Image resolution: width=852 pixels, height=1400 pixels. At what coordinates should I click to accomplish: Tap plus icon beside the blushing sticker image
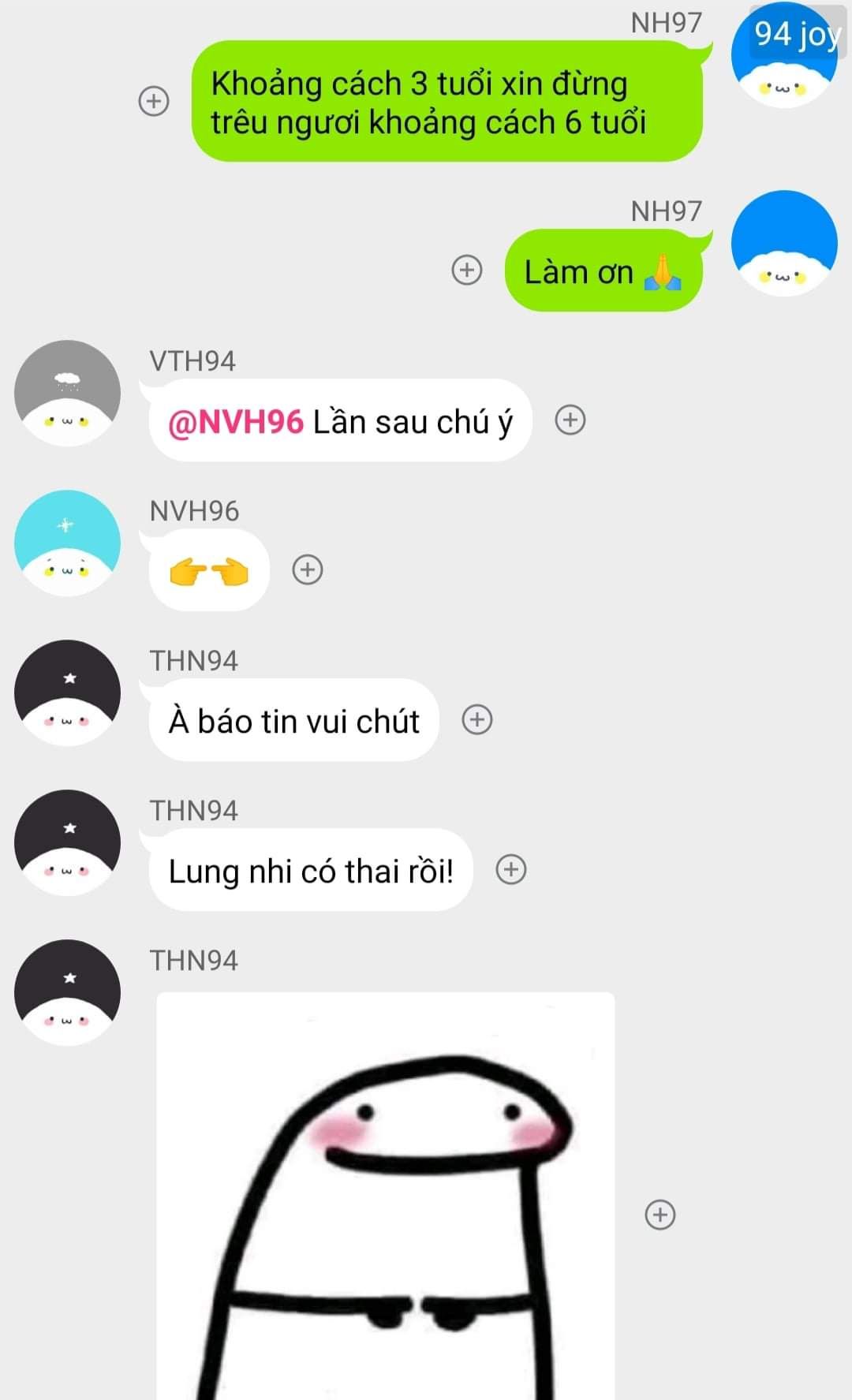click(x=660, y=1215)
